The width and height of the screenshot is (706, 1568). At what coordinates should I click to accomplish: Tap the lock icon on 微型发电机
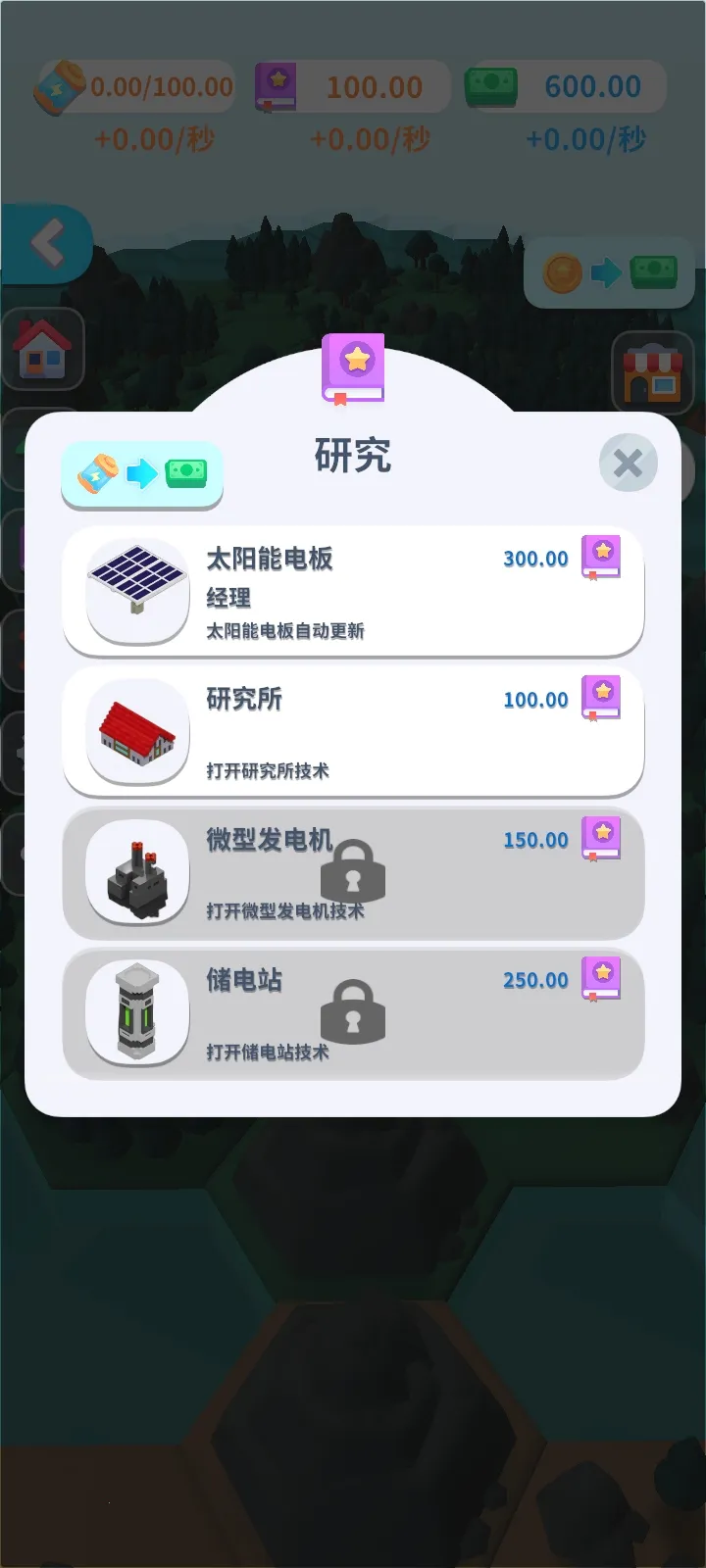click(x=352, y=875)
